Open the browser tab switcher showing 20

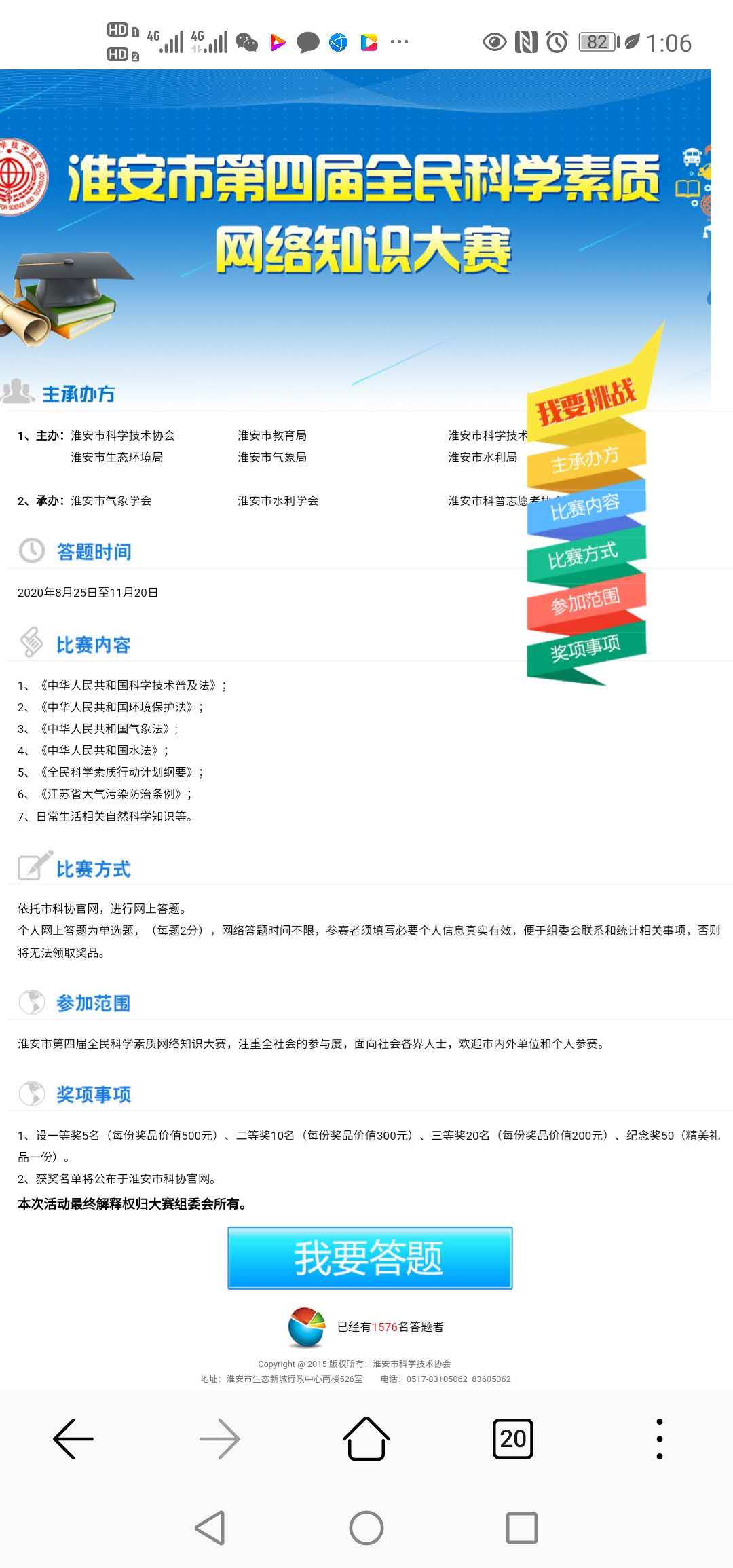click(513, 1438)
